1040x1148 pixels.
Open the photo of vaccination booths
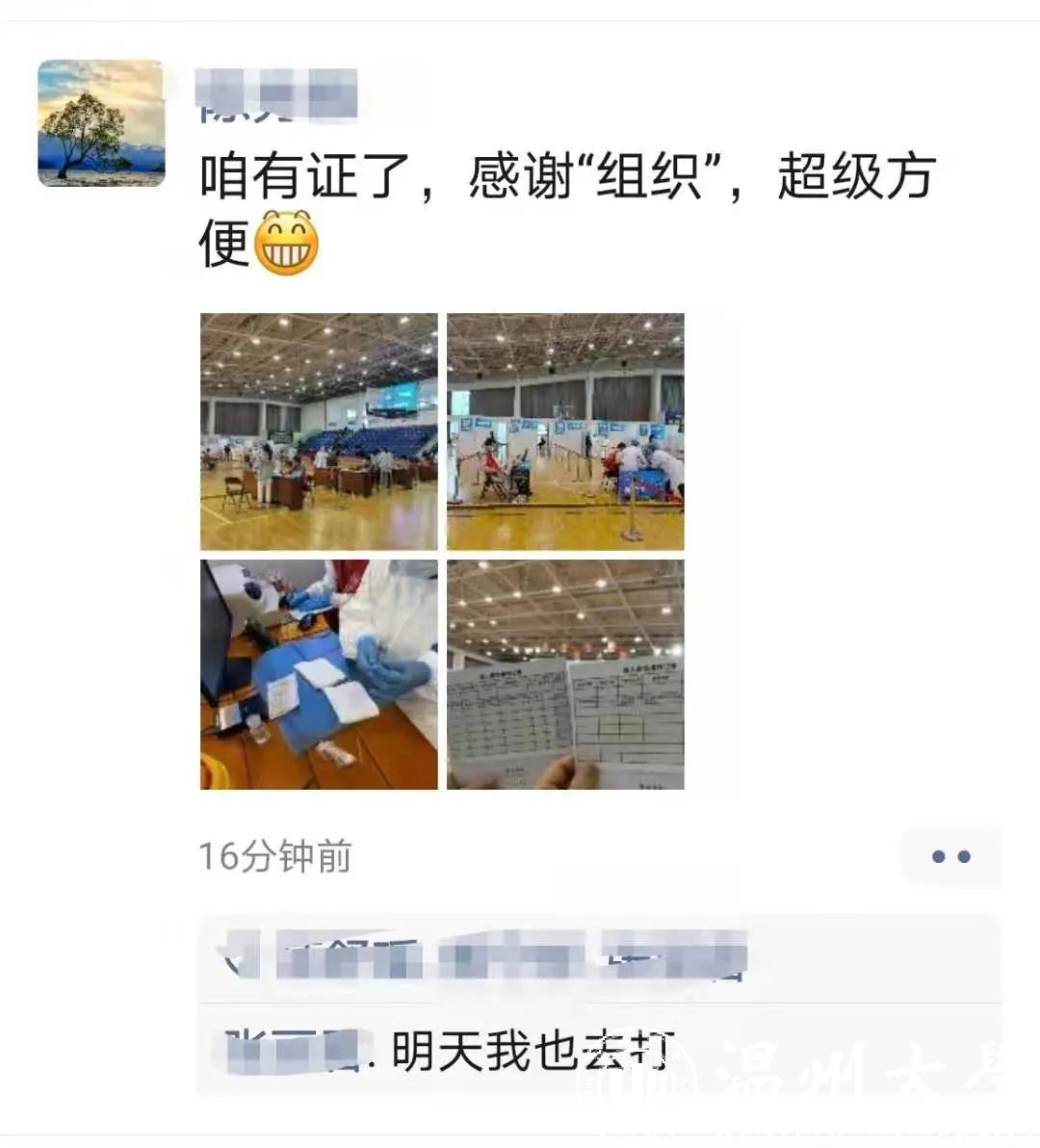click(565, 431)
